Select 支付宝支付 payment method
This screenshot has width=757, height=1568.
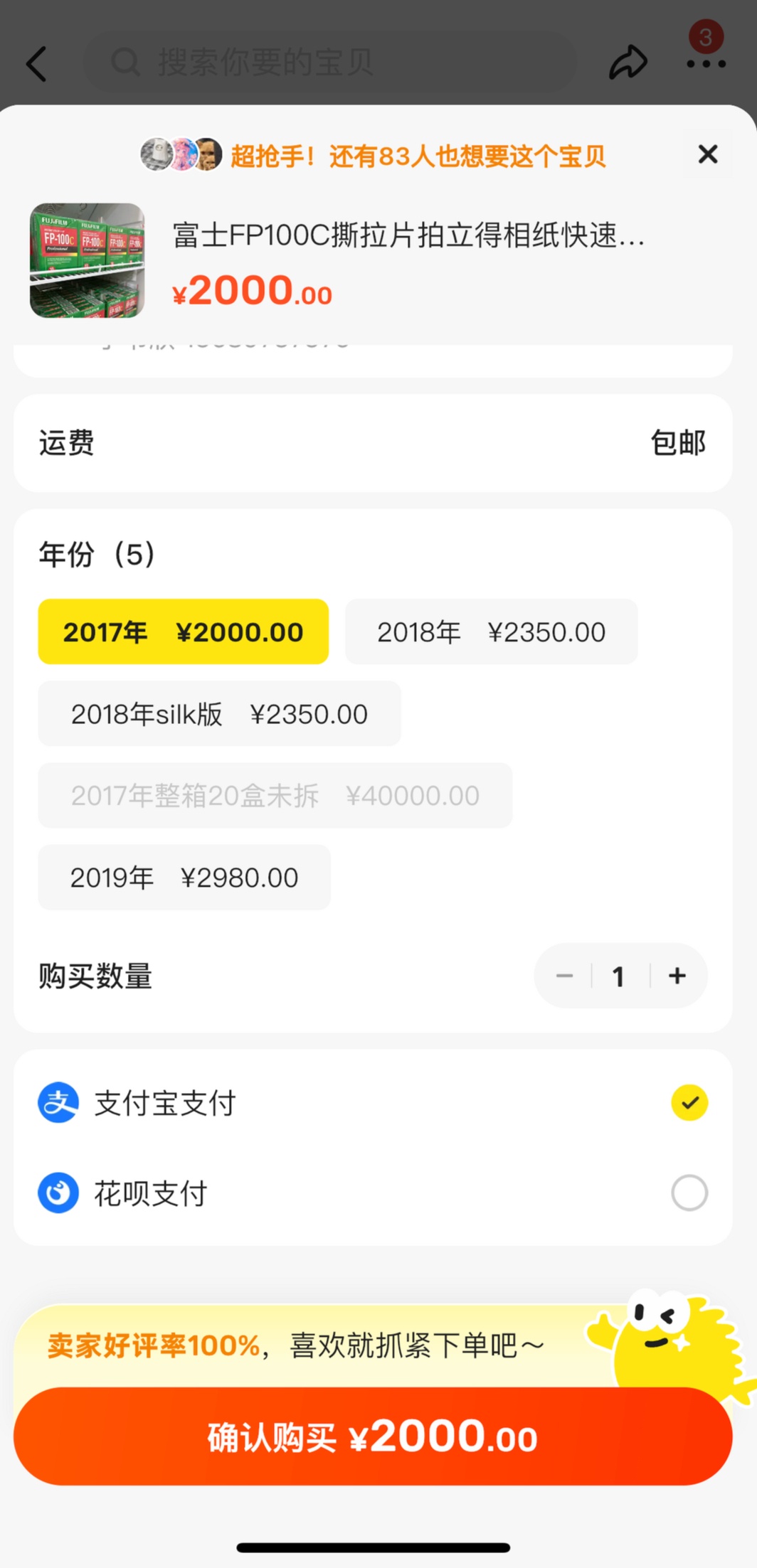tap(373, 1103)
